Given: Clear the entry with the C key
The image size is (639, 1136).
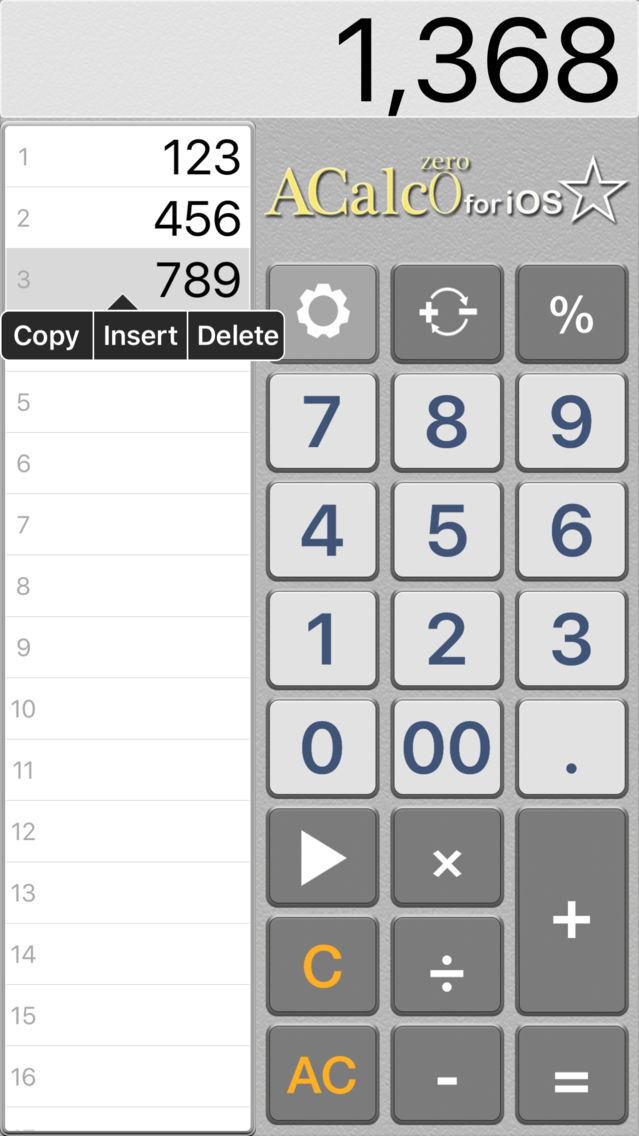Looking at the screenshot, I should click(322, 966).
